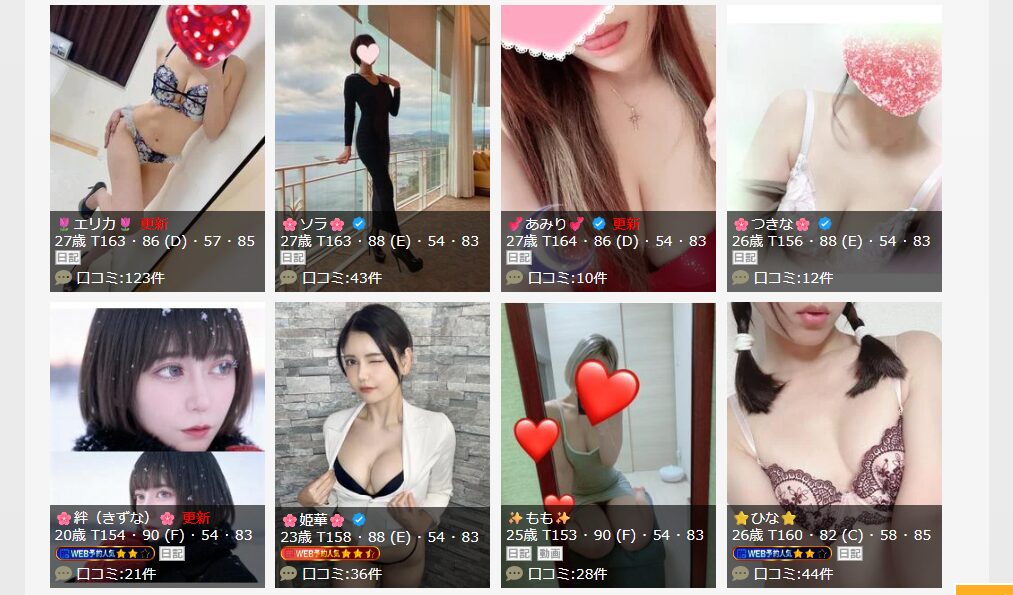
Task: Select the ひな profile card
Action: [x=834, y=444]
